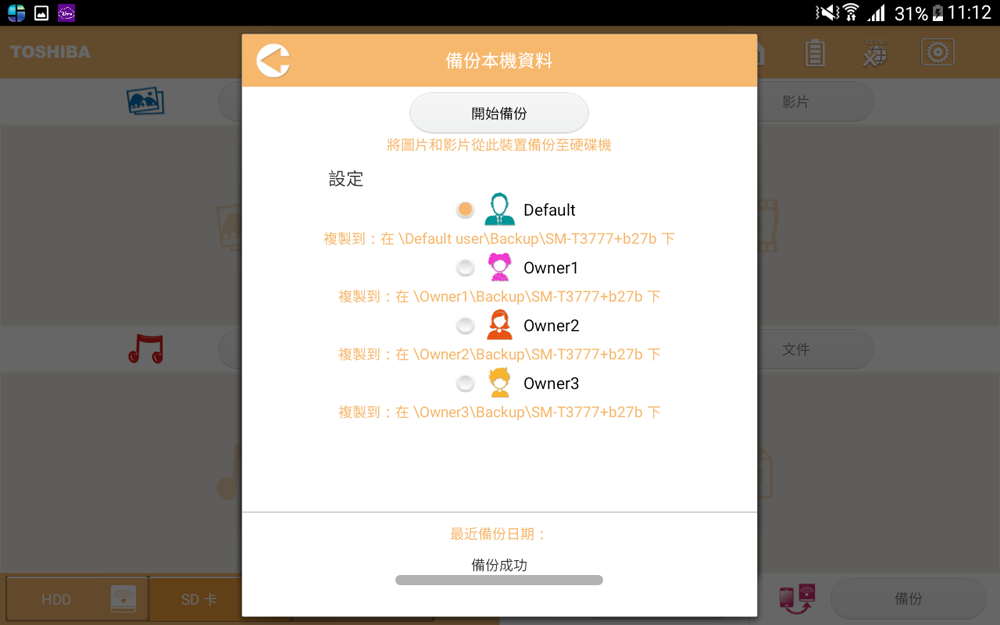Tap the 開始備份 button to start backup
This screenshot has width=1000, height=625.
pyautogui.click(x=499, y=114)
